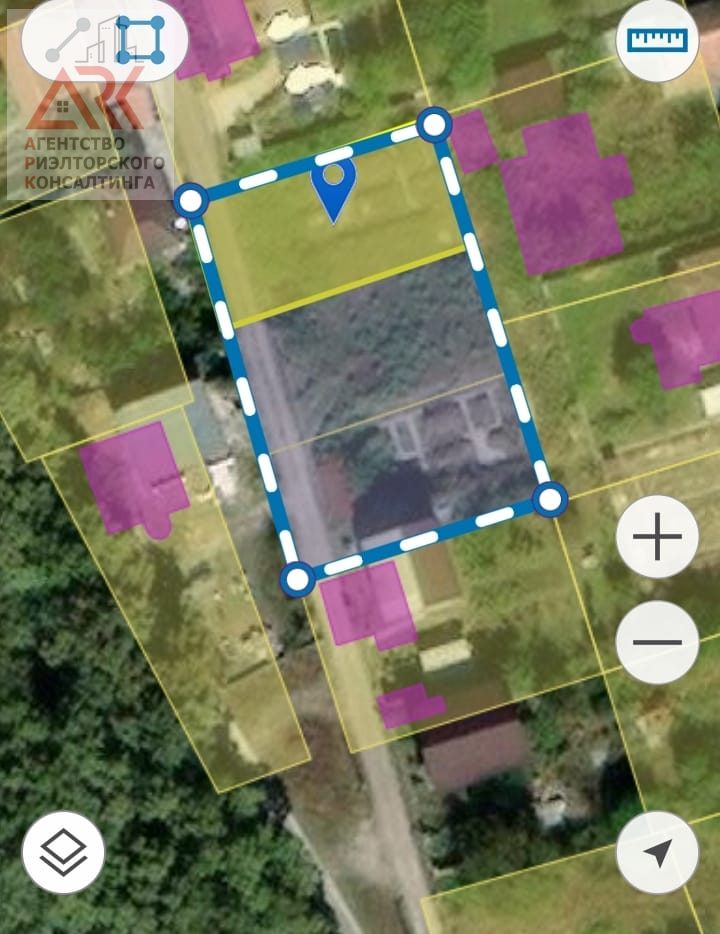Center the map on my location

coord(657,852)
